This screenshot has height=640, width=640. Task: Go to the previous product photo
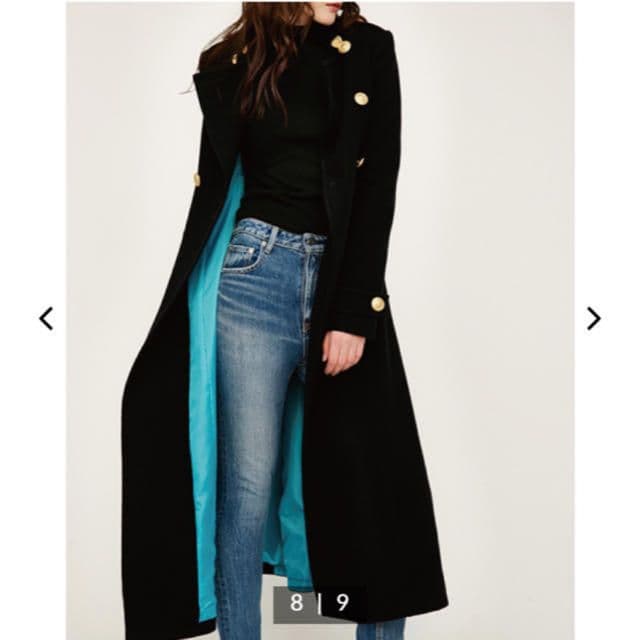pos(46,318)
